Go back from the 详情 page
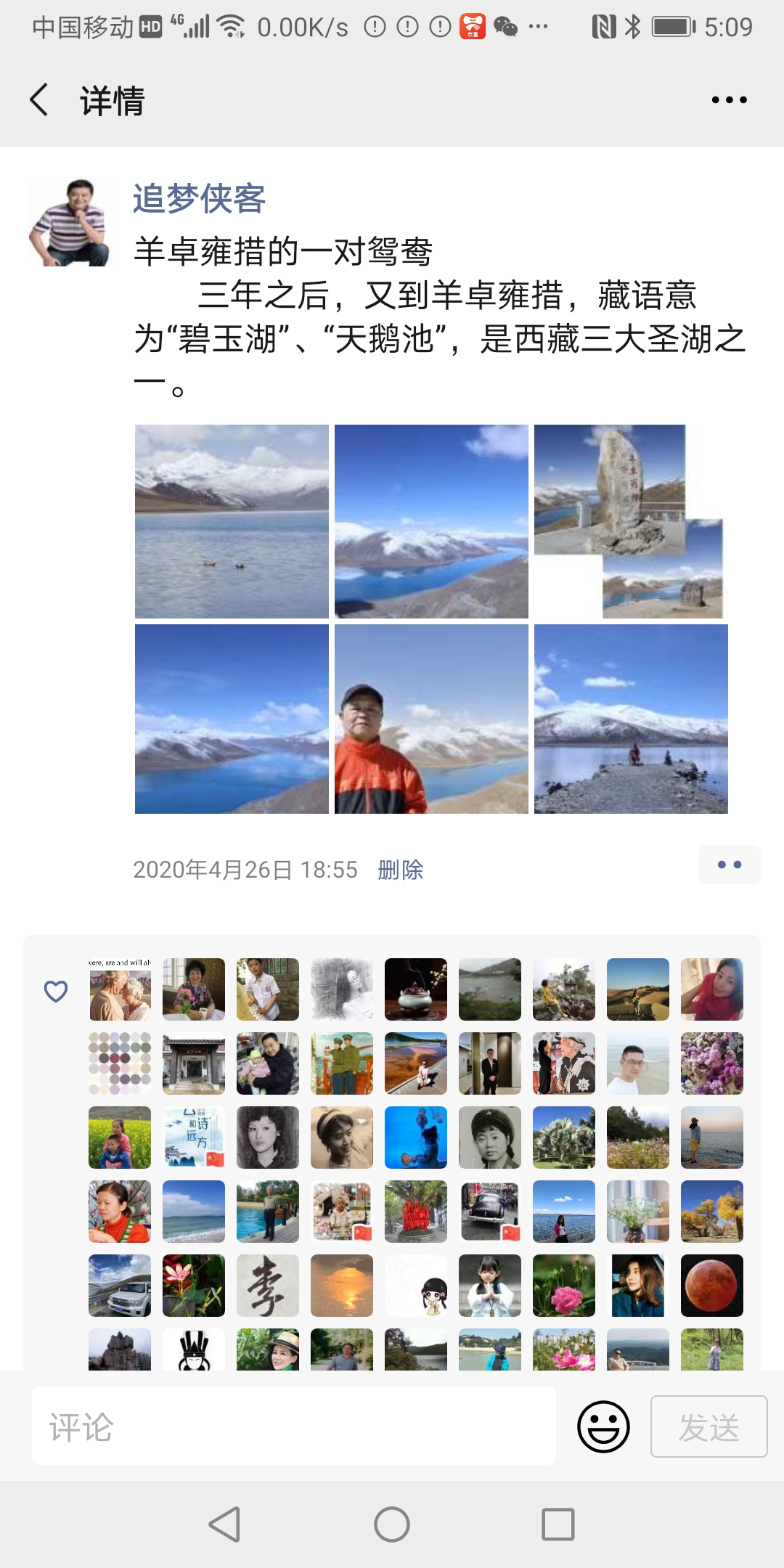Viewport: 784px width, 1568px height. (40, 100)
